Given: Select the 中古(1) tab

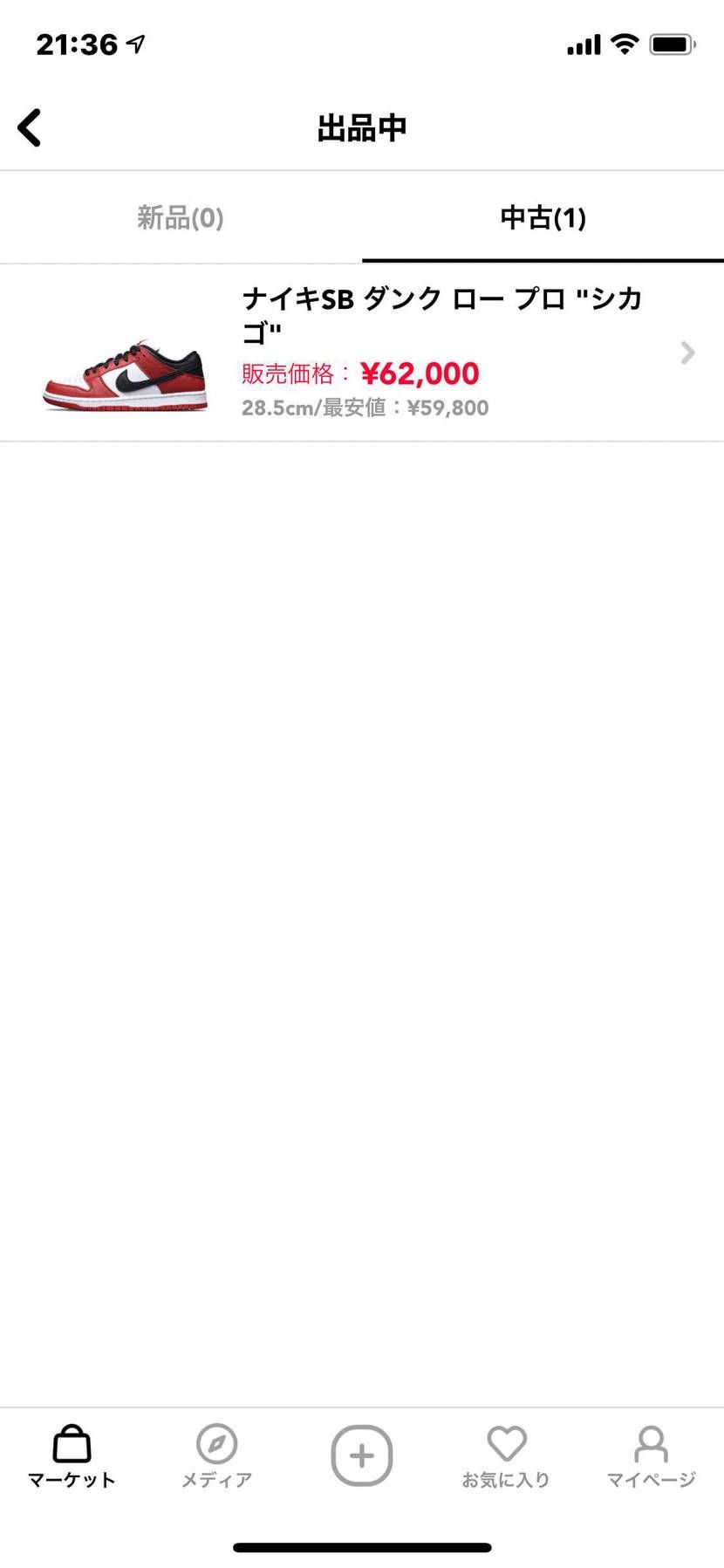Looking at the screenshot, I should pos(543,217).
